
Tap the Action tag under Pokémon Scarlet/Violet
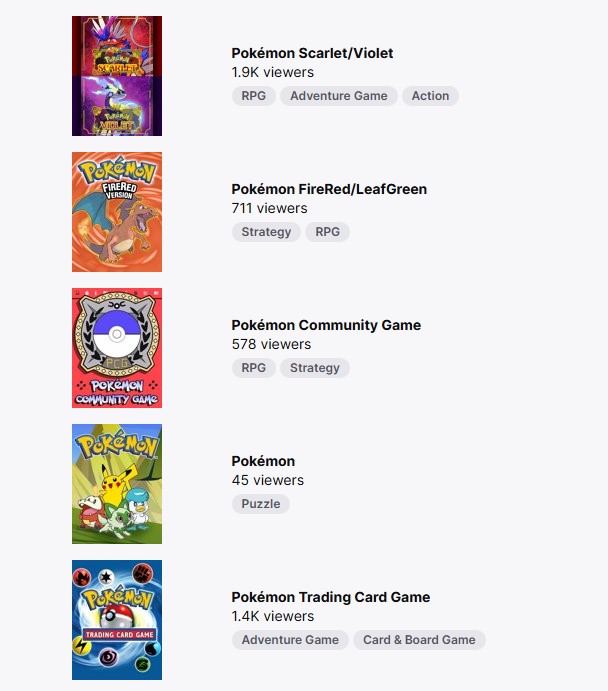tap(430, 96)
